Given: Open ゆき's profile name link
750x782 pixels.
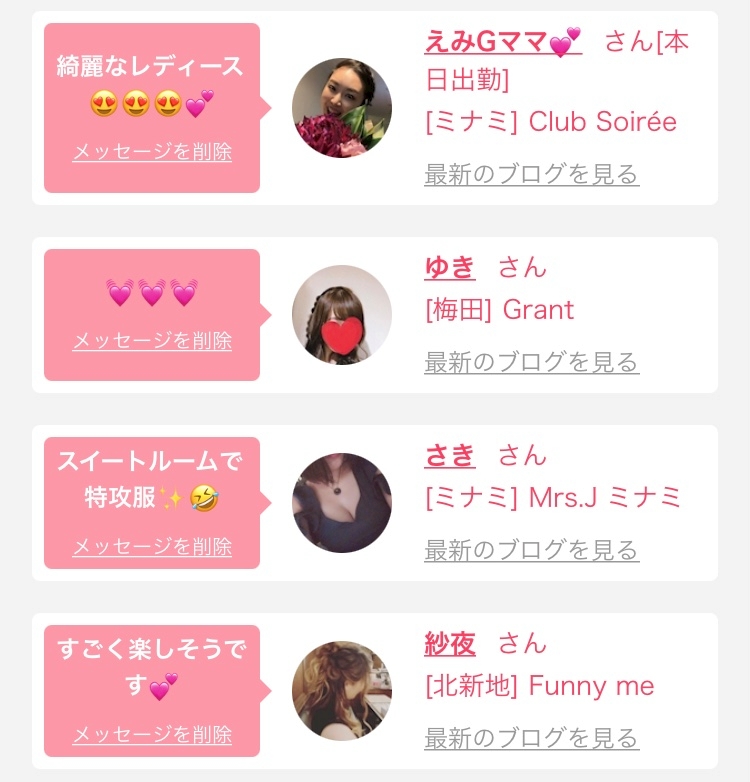Looking at the screenshot, I should click(450, 267).
